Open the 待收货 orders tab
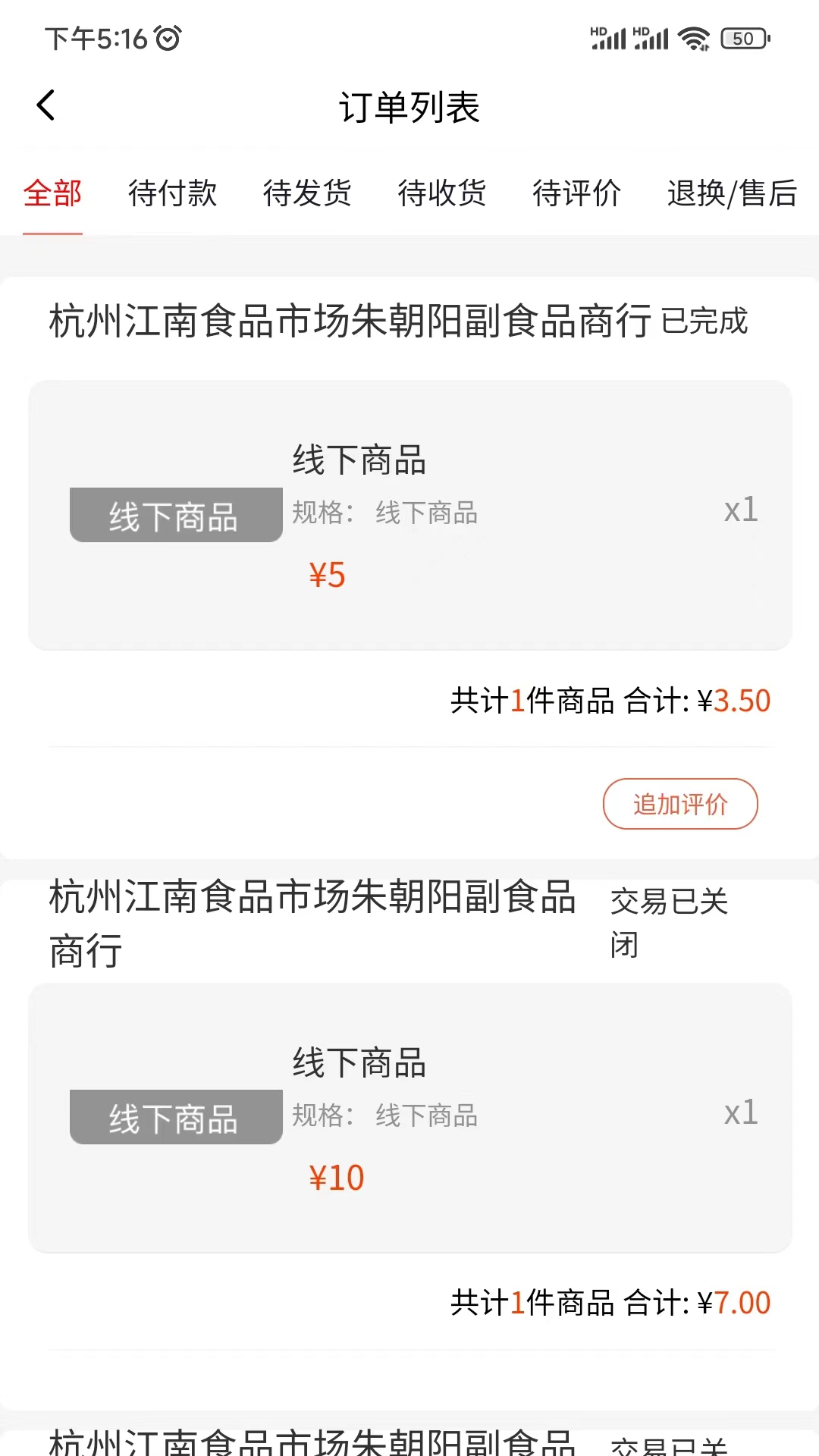 442,194
